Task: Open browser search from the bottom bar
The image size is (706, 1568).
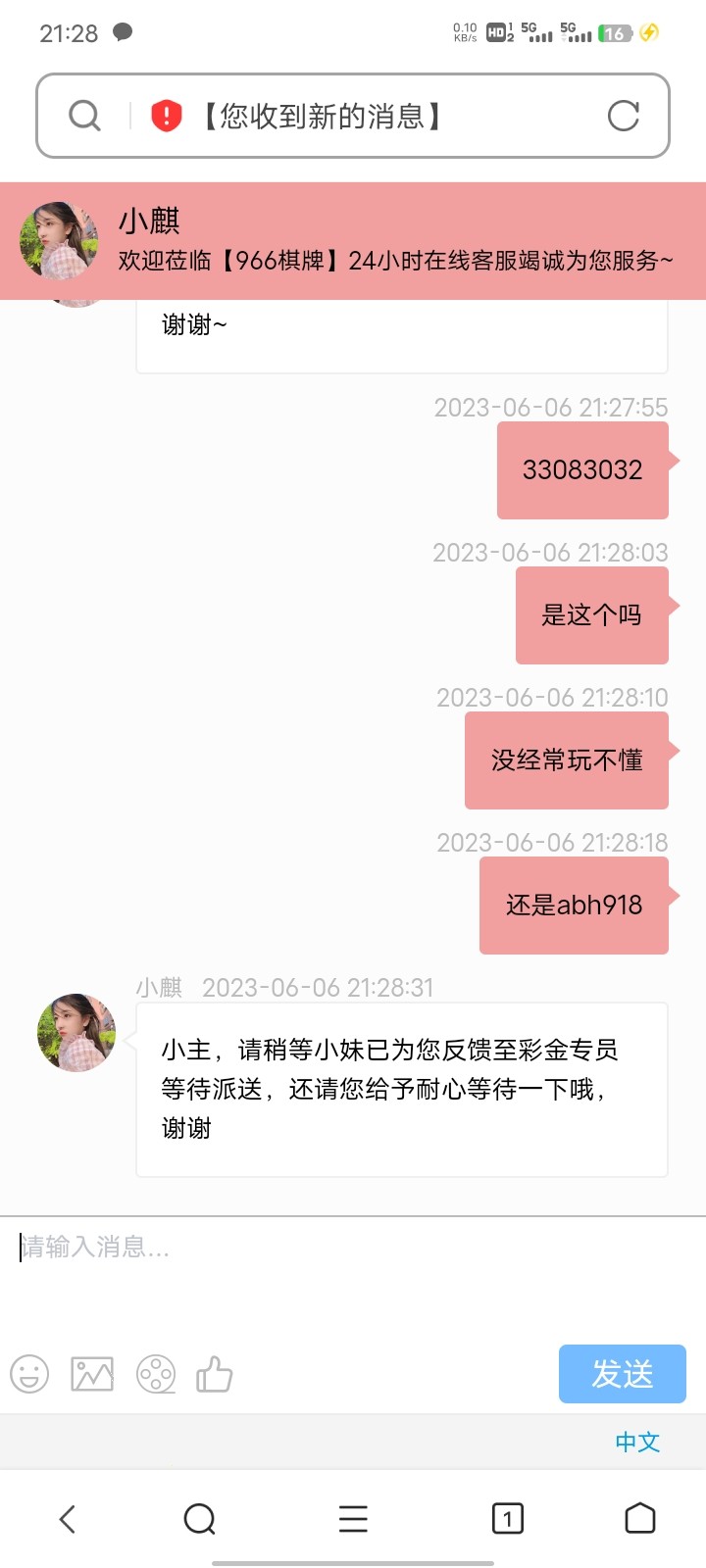Action: tap(200, 1519)
